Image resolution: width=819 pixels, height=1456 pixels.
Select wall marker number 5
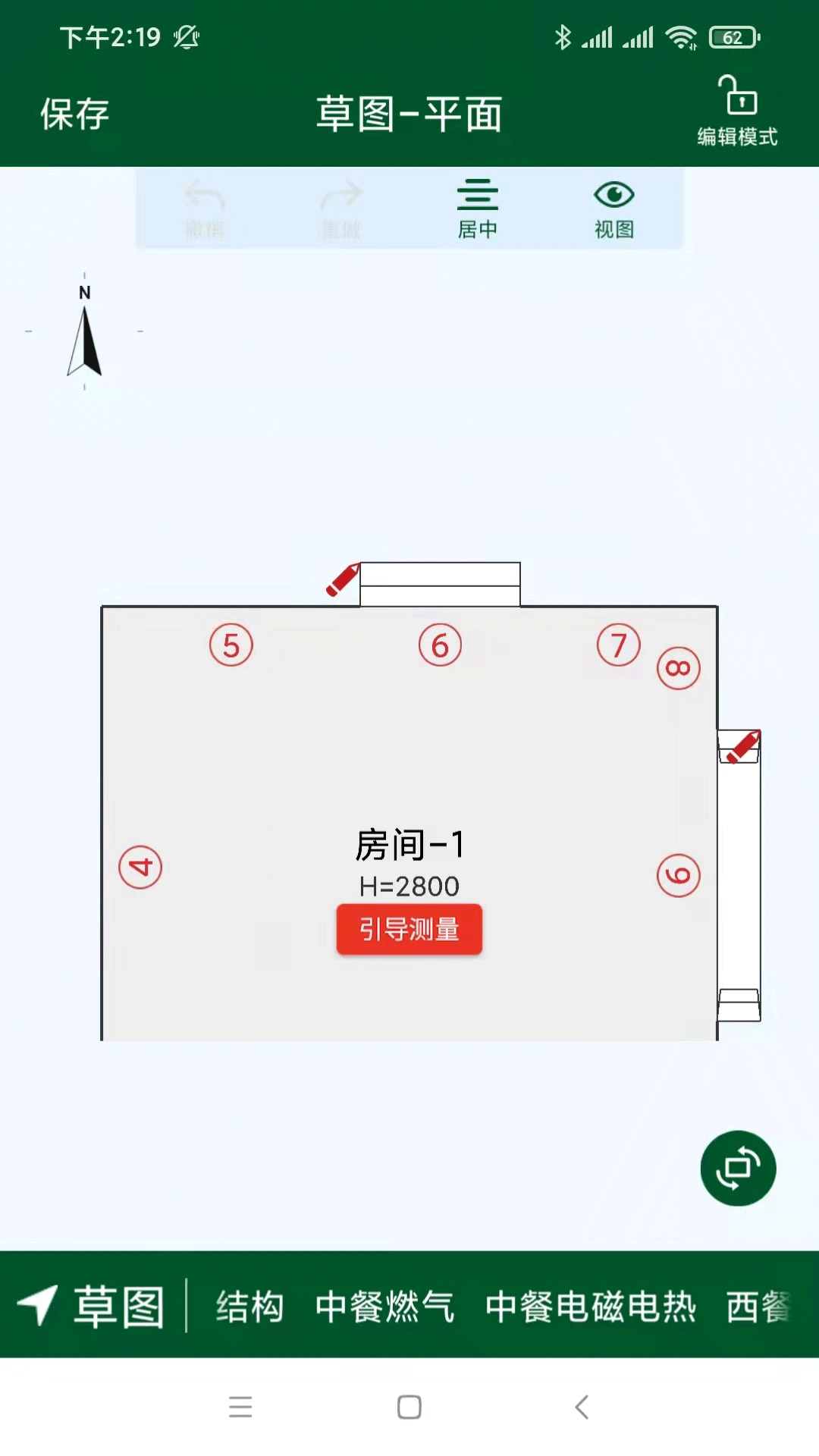[x=230, y=645]
